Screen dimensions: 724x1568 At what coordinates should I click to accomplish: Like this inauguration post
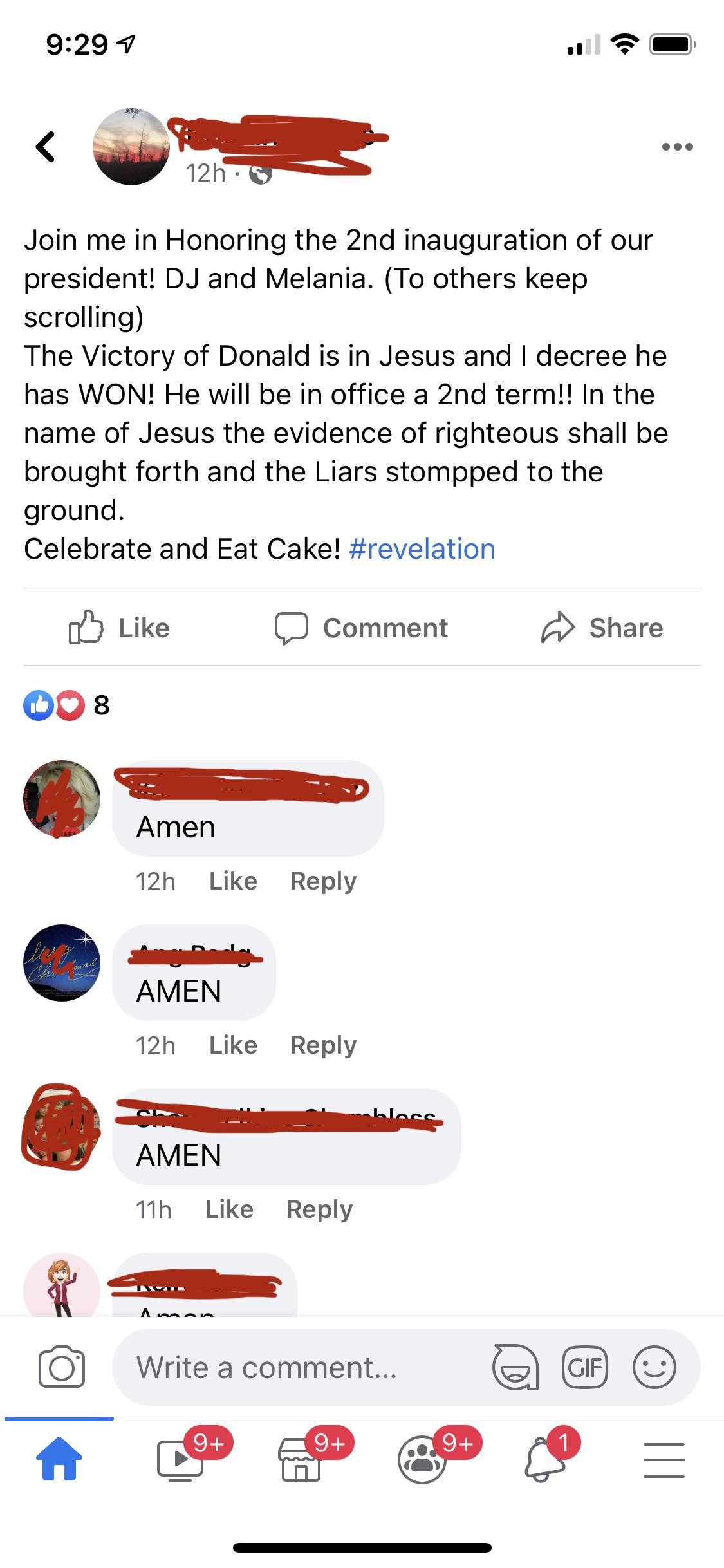click(120, 628)
